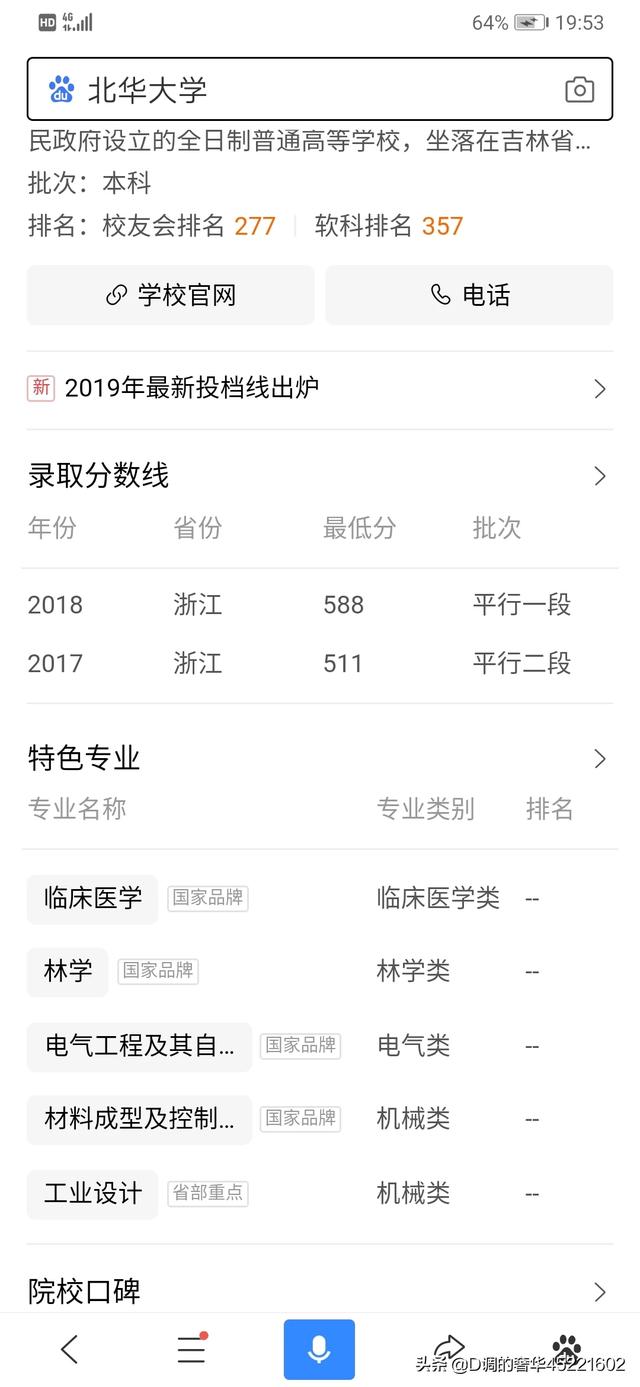Start voice search with the microphone button
Image resolution: width=640 pixels, height=1387 pixels.
pyautogui.click(x=319, y=1350)
